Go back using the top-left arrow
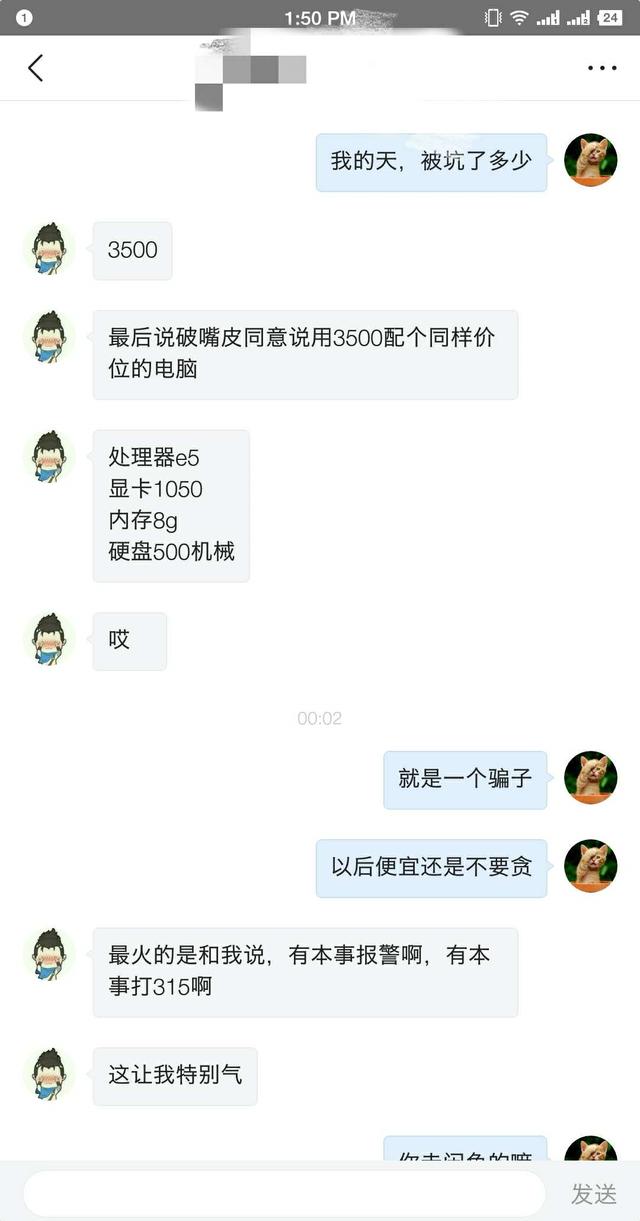 tap(36, 68)
